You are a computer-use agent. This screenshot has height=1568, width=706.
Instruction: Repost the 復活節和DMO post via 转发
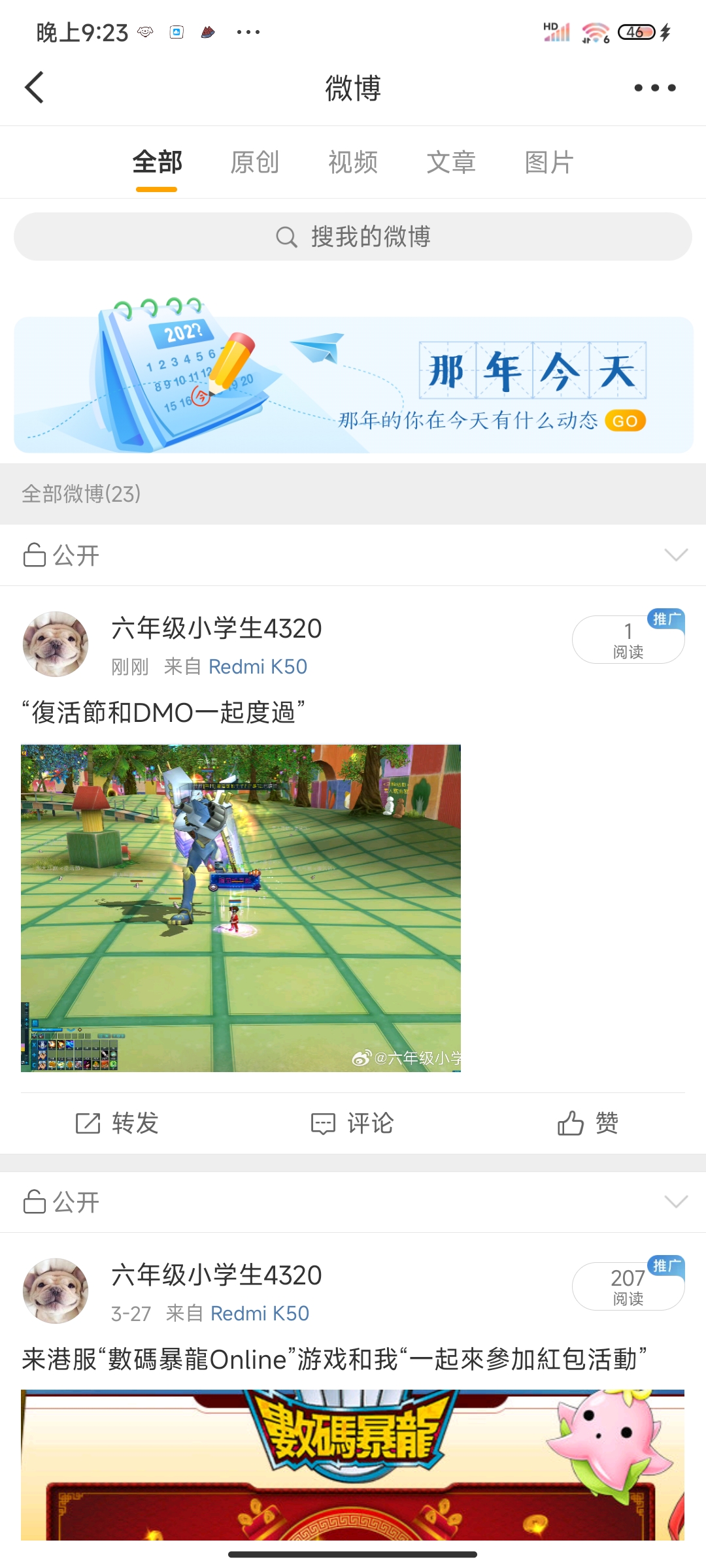[x=118, y=1123]
